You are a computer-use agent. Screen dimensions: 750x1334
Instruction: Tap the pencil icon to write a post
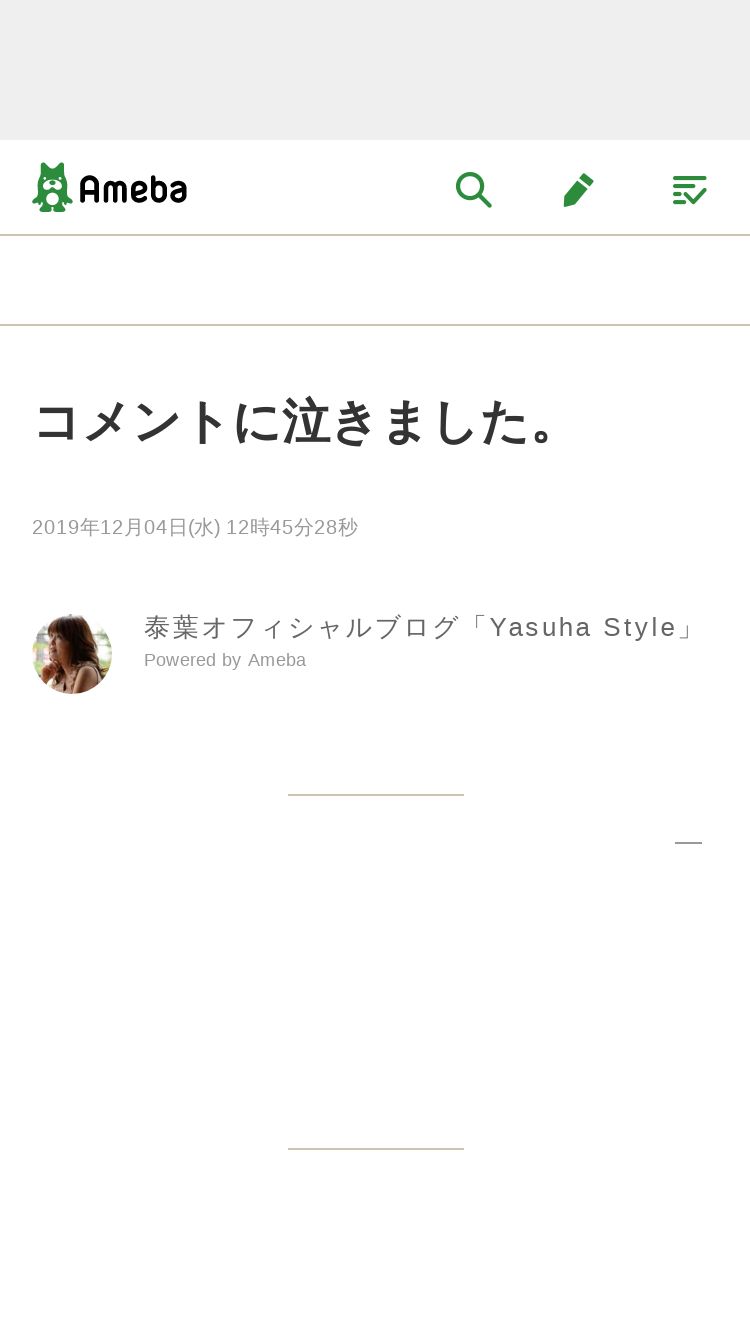click(579, 190)
